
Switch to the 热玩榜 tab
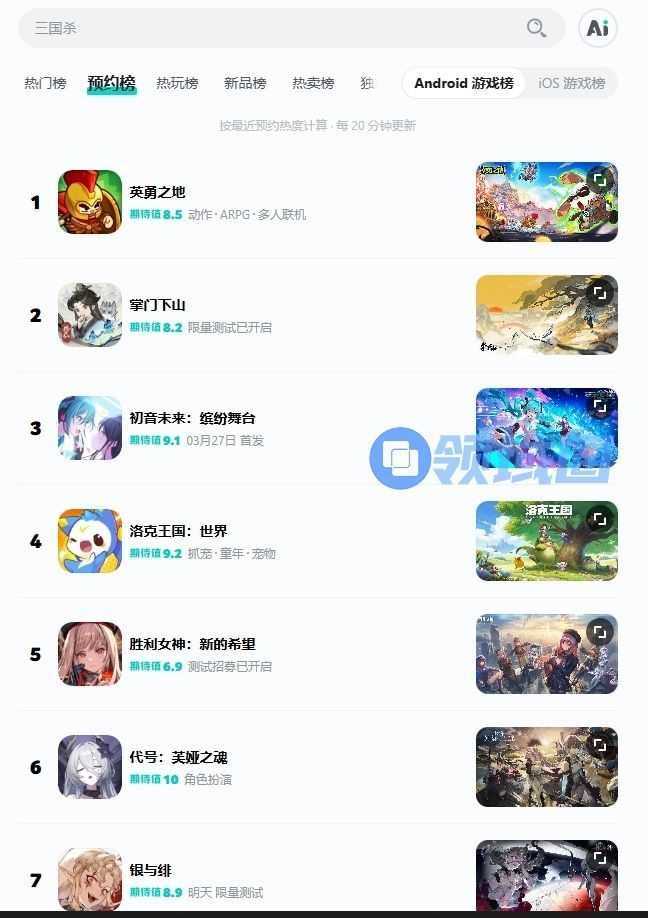(x=177, y=83)
